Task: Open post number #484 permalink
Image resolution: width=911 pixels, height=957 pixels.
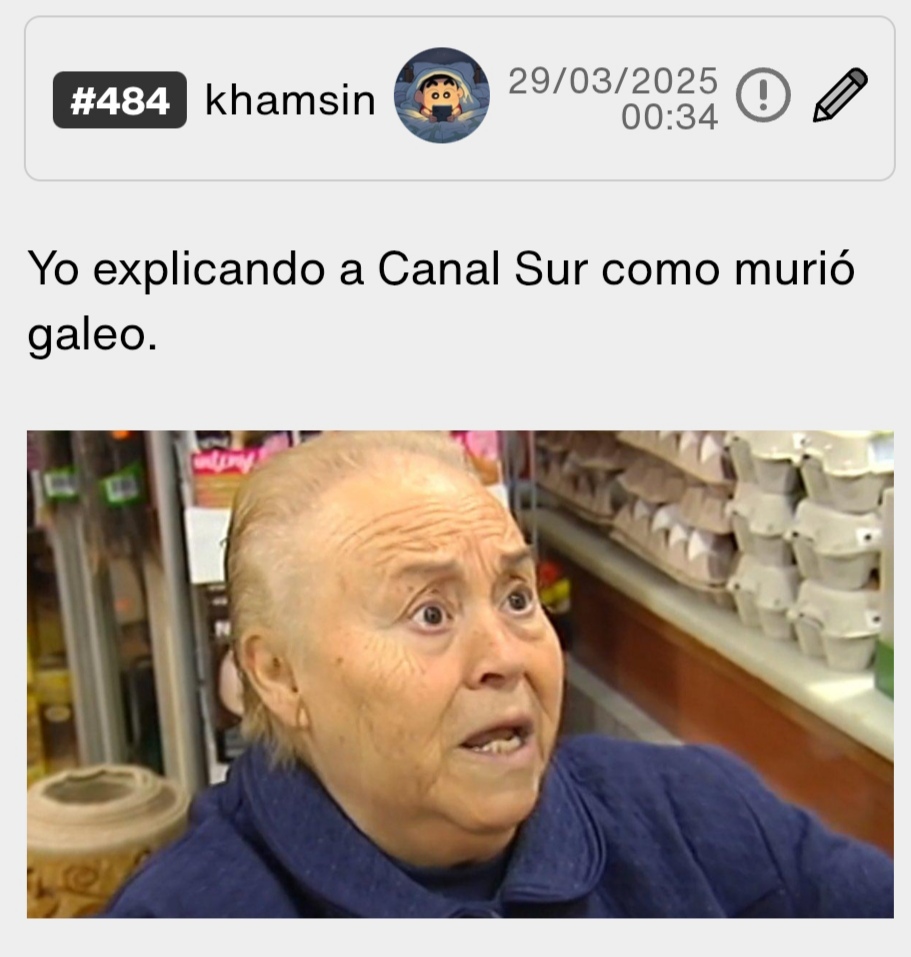Action: pyautogui.click(x=119, y=100)
